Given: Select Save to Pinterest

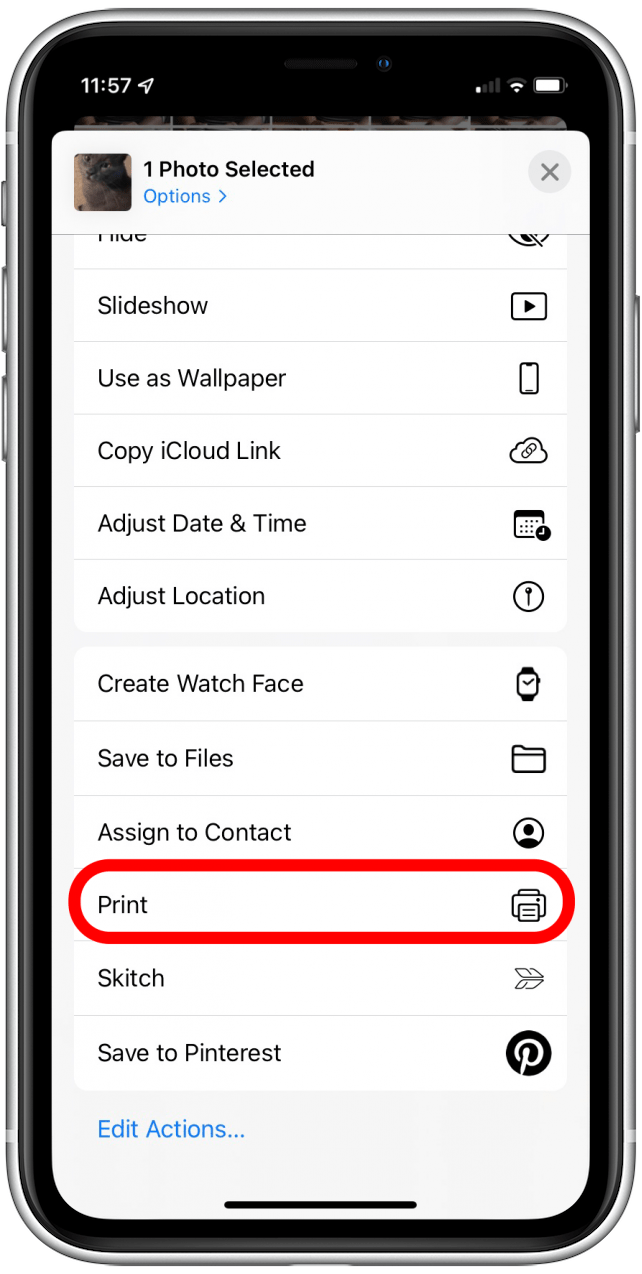Looking at the screenshot, I should 321,1053.
